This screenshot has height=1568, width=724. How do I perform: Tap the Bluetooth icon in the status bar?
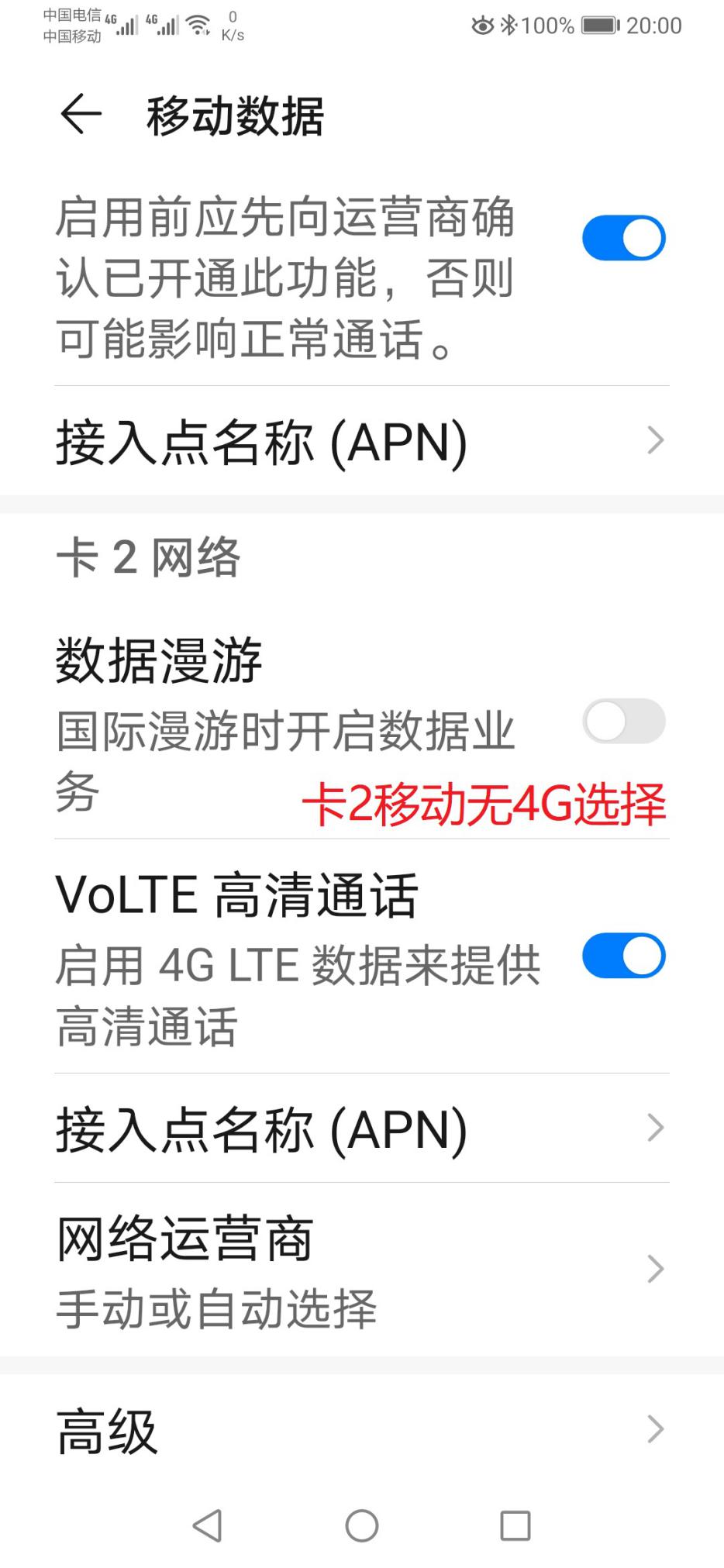[508, 25]
